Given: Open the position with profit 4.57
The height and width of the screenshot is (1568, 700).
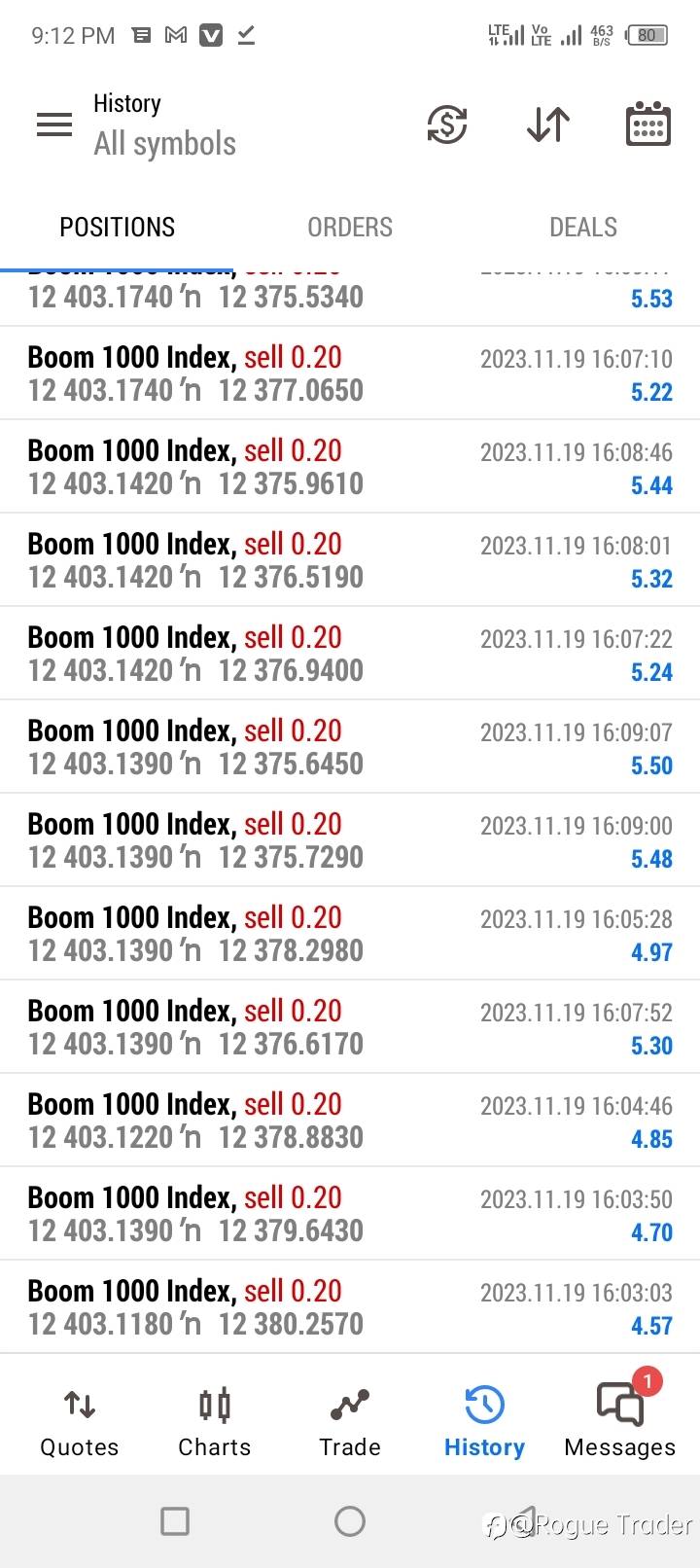Looking at the screenshot, I should click(350, 1307).
